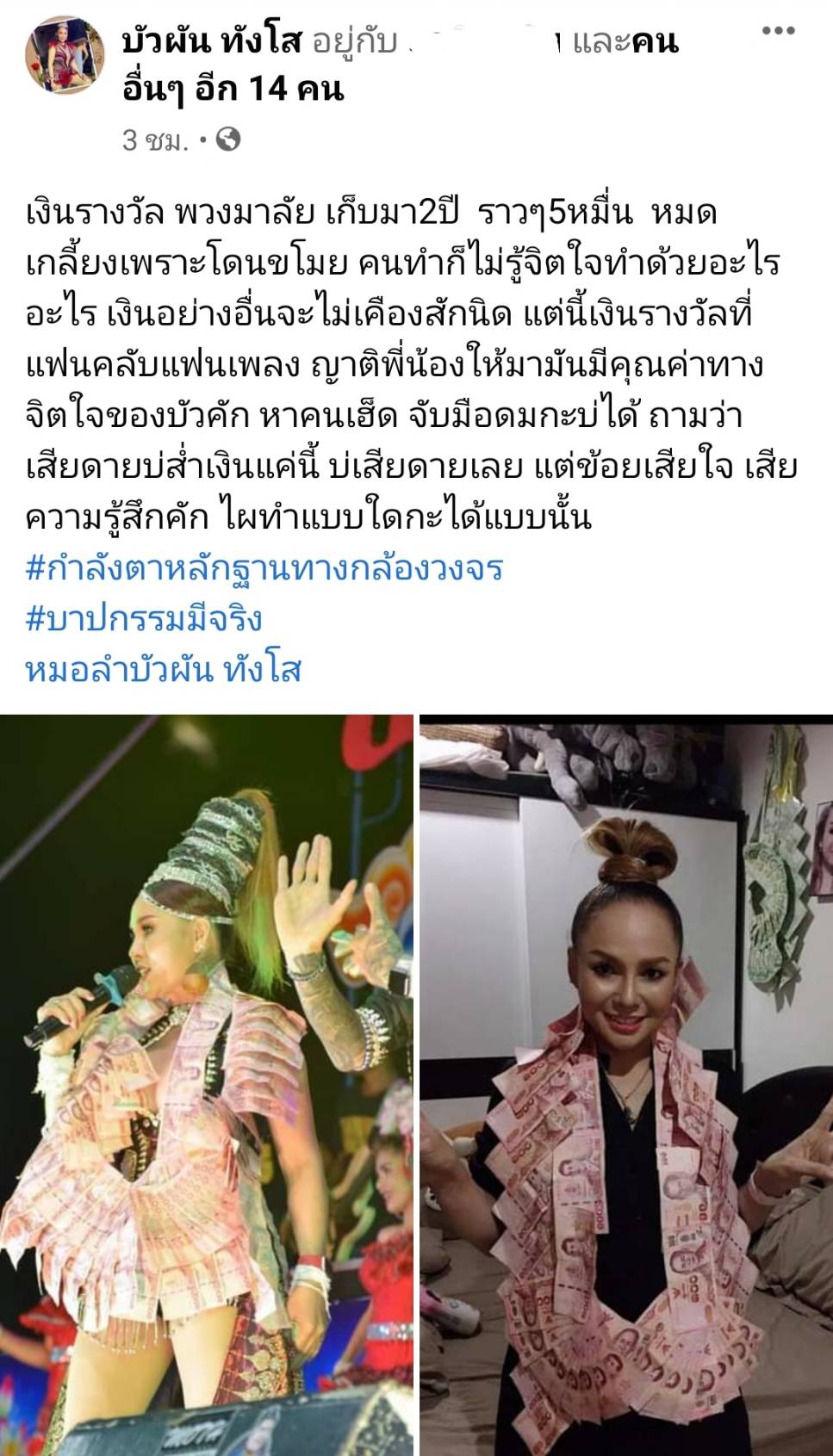Open the หมอลำบัวผัน ทังโส page link
Viewport: 833px width, 1456px height.
tap(164, 669)
